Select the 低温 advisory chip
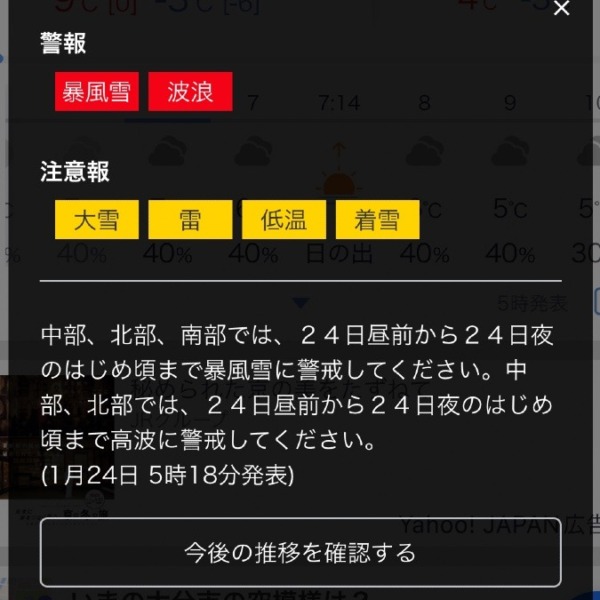The image size is (600, 600). (x=284, y=220)
